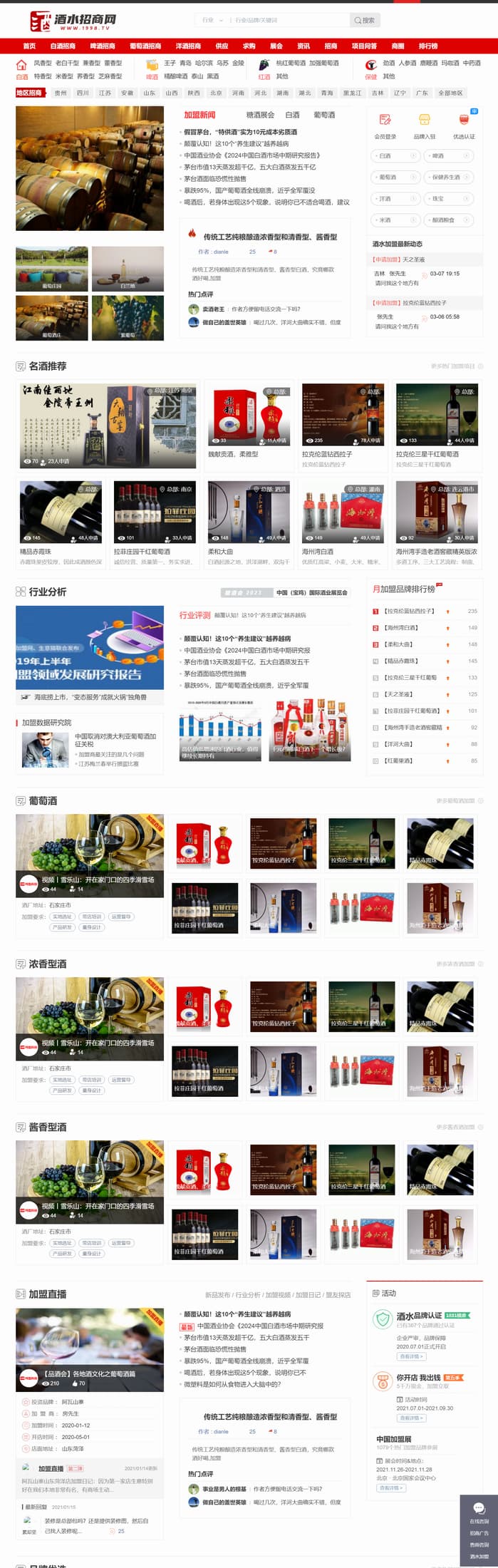Open the 葡萄庄园 photo thumbnail

point(52,268)
